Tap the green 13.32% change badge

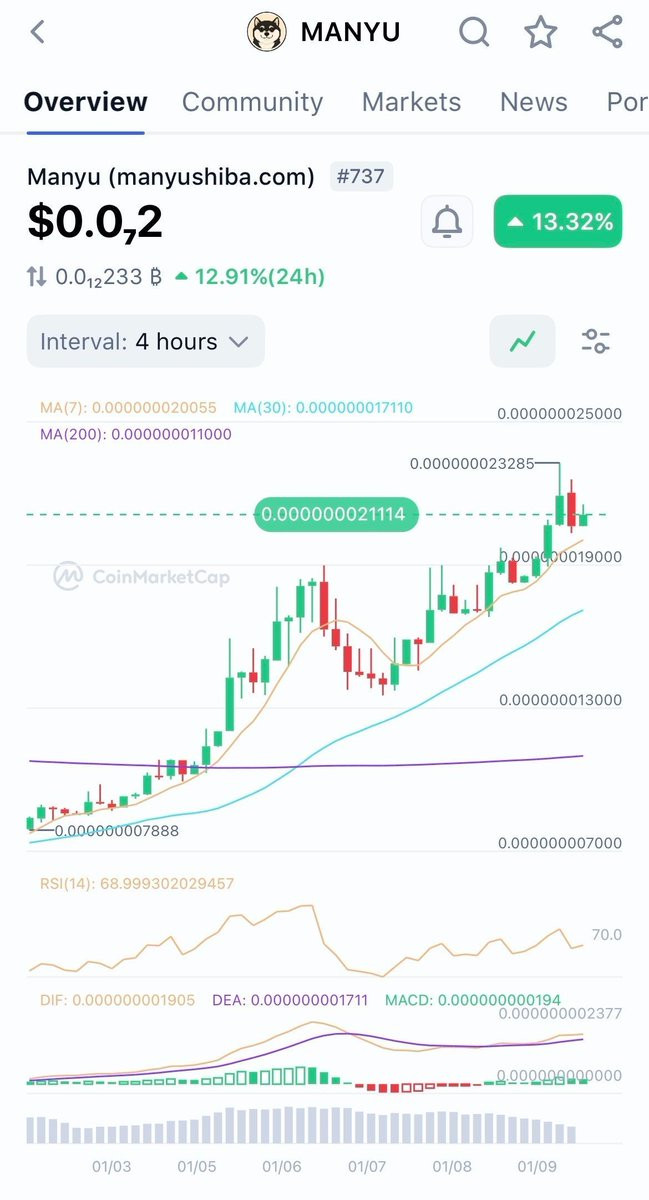click(558, 222)
